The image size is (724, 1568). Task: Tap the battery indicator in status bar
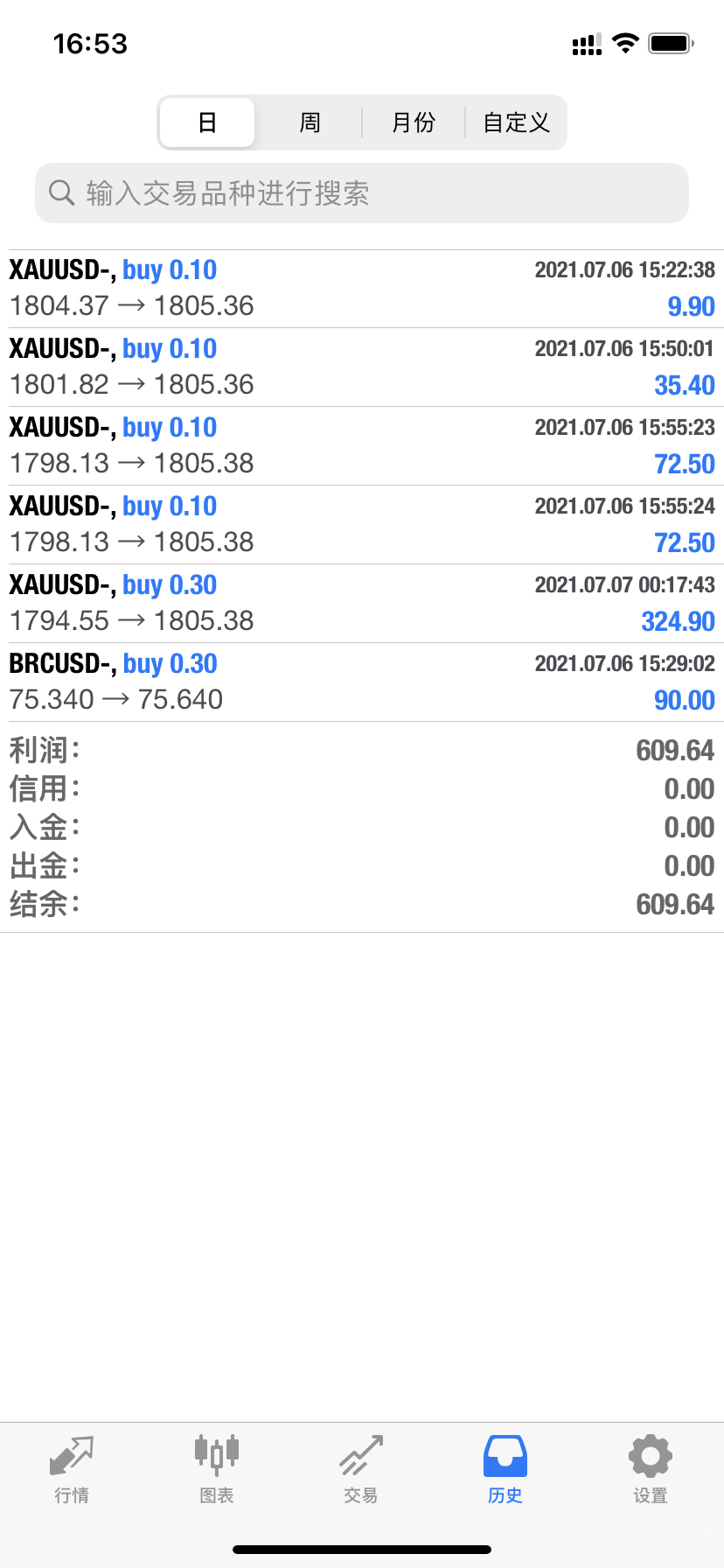coord(670,42)
